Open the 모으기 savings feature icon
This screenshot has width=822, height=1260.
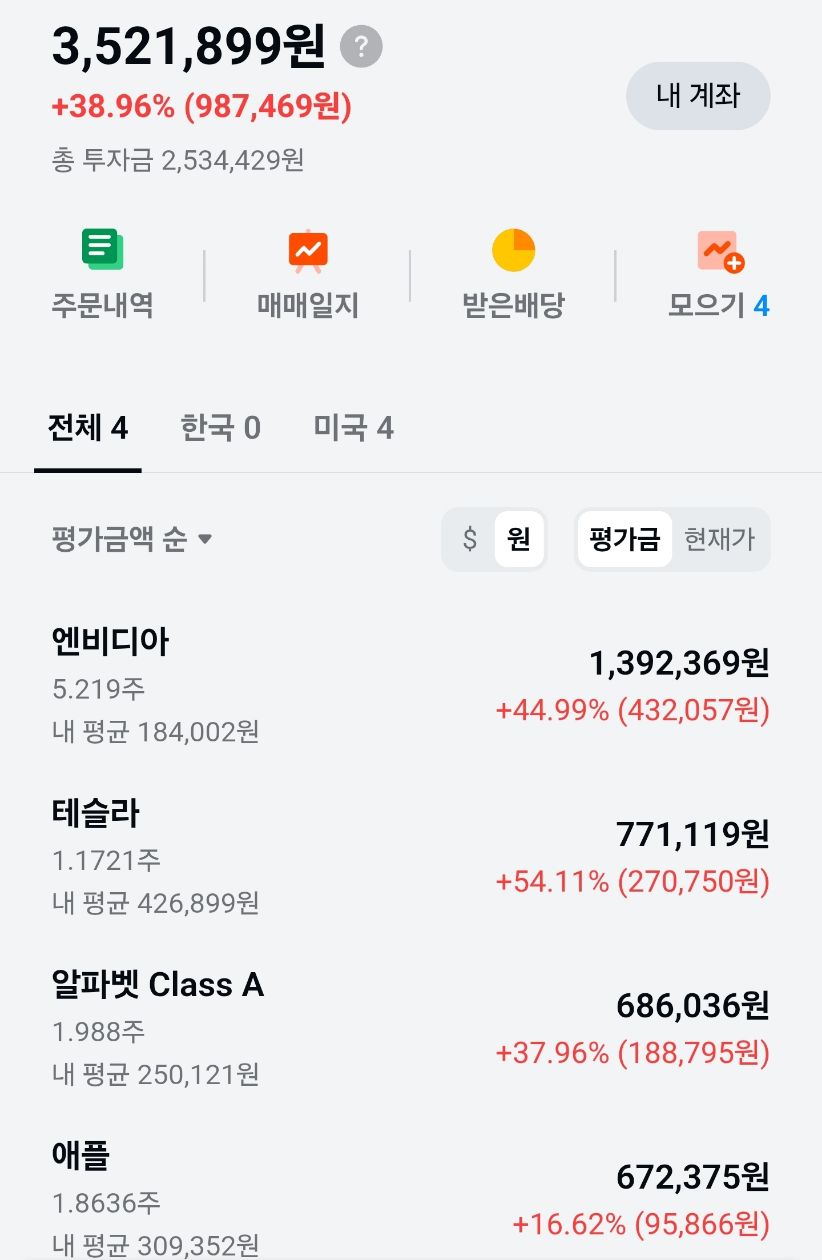pyautogui.click(x=718, y=270)
